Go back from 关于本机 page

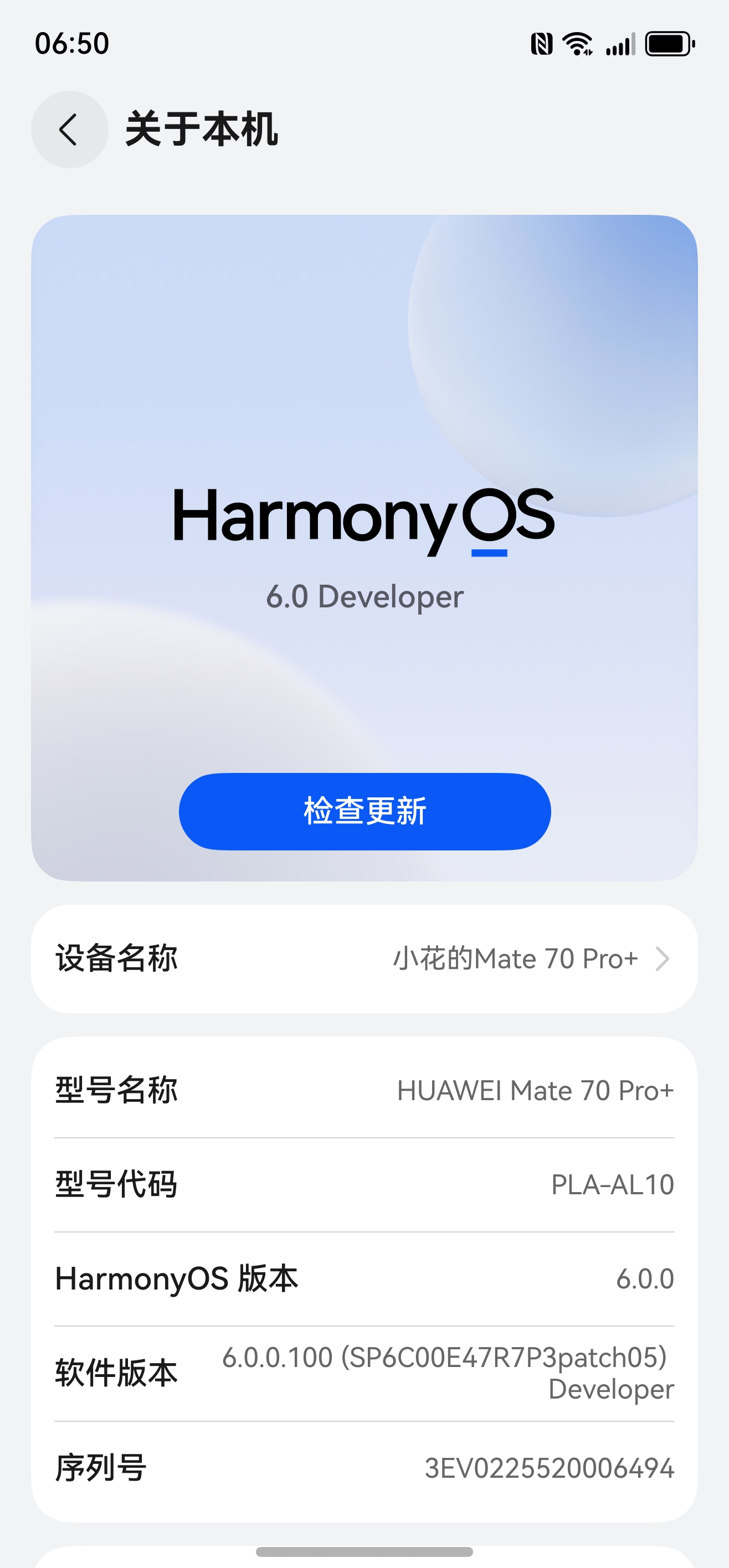[x=69, y=130]
